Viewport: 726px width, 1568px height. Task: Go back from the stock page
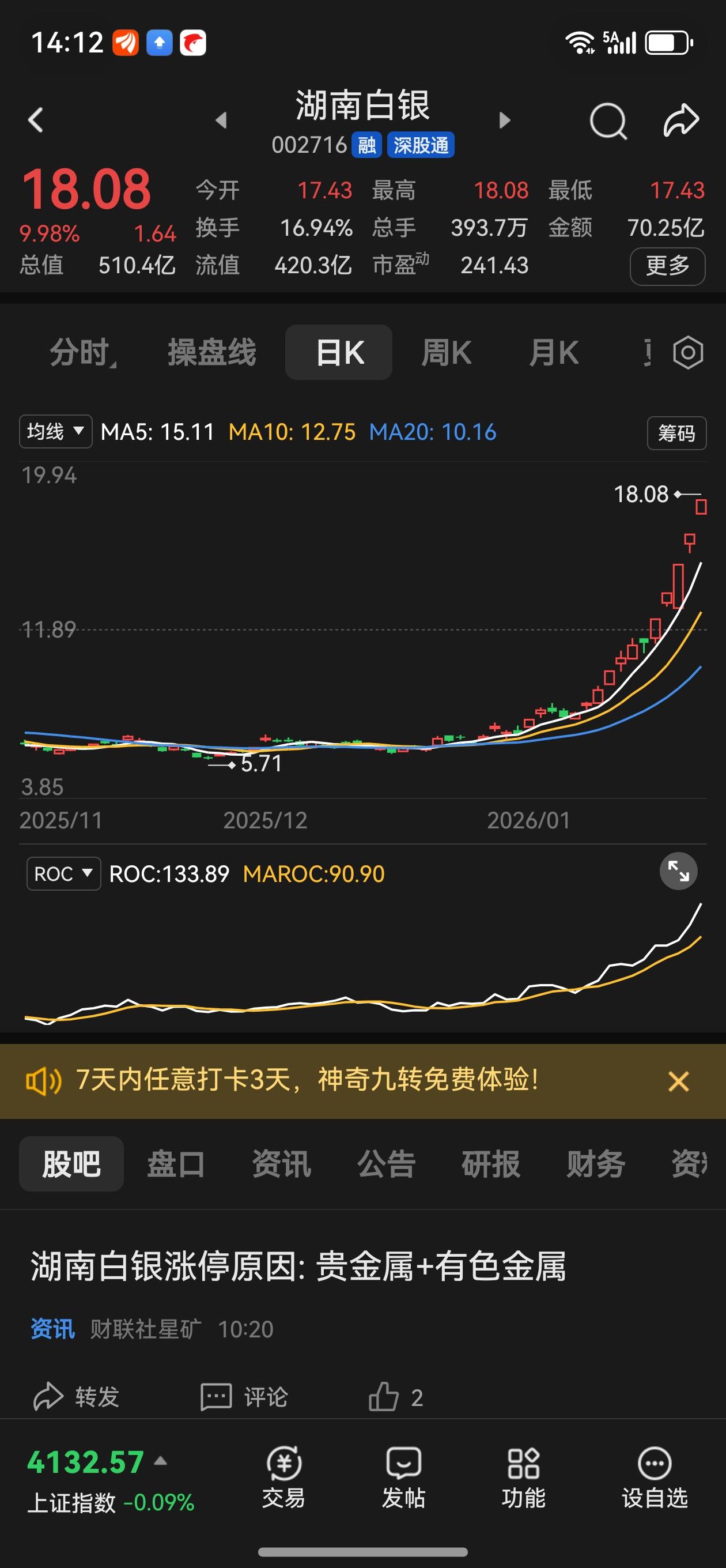tap(36, 120)
